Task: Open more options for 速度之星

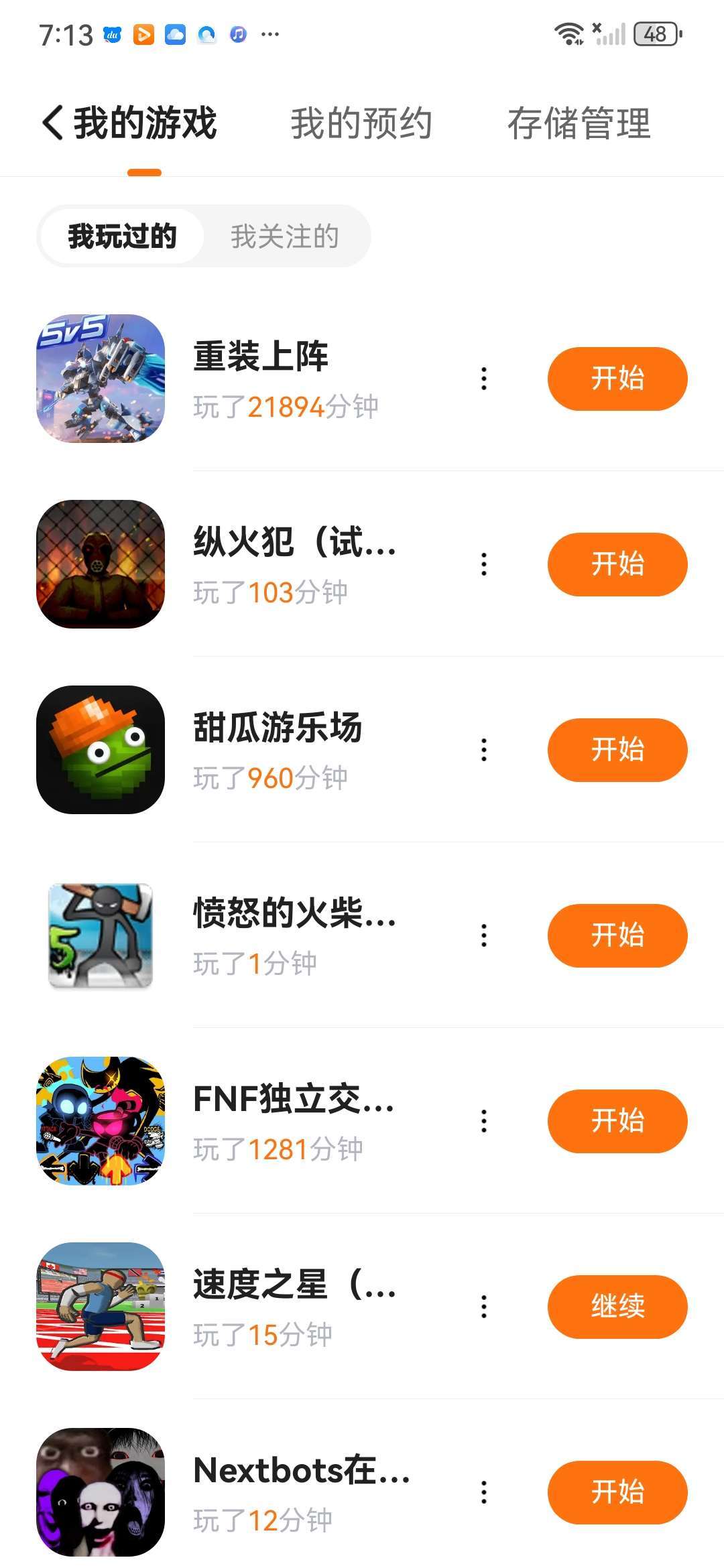Action: point(484,1307)
